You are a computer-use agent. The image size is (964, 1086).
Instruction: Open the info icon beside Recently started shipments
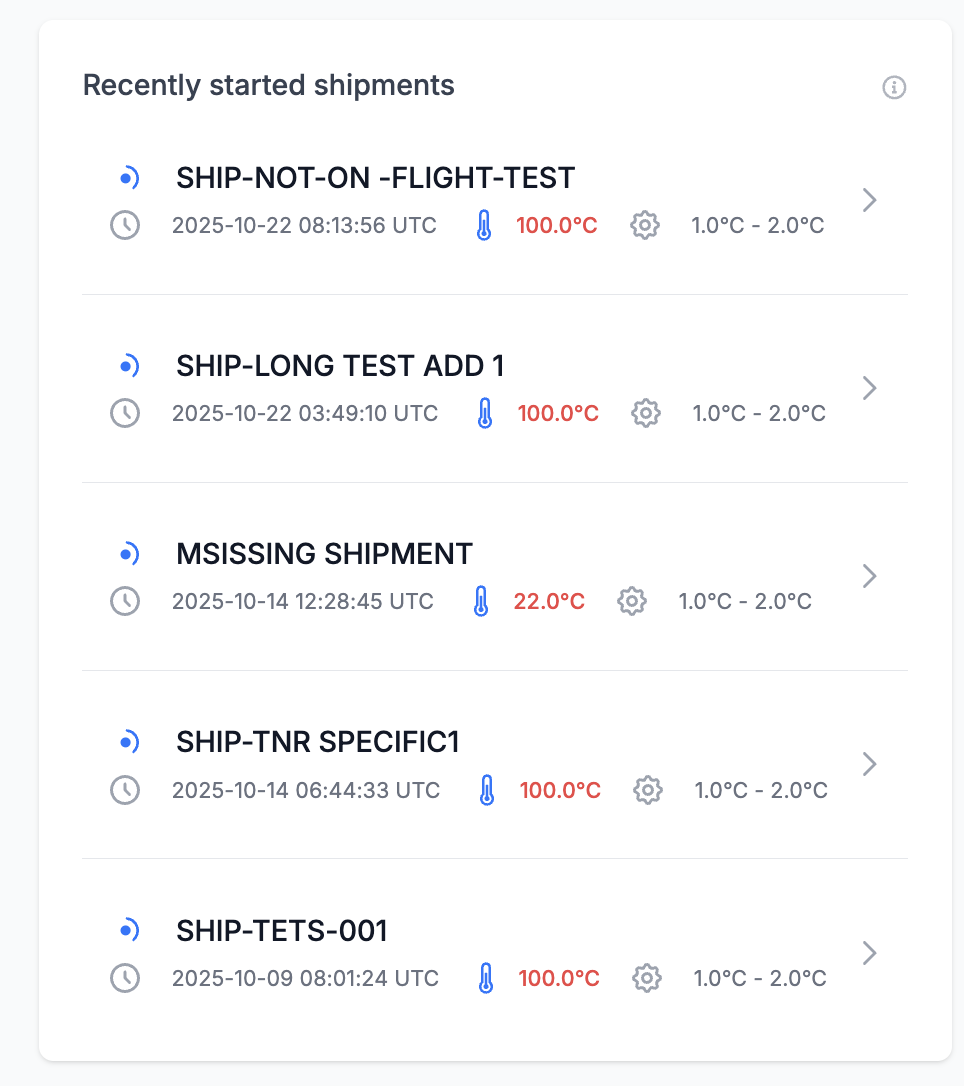tap(894, 88)
